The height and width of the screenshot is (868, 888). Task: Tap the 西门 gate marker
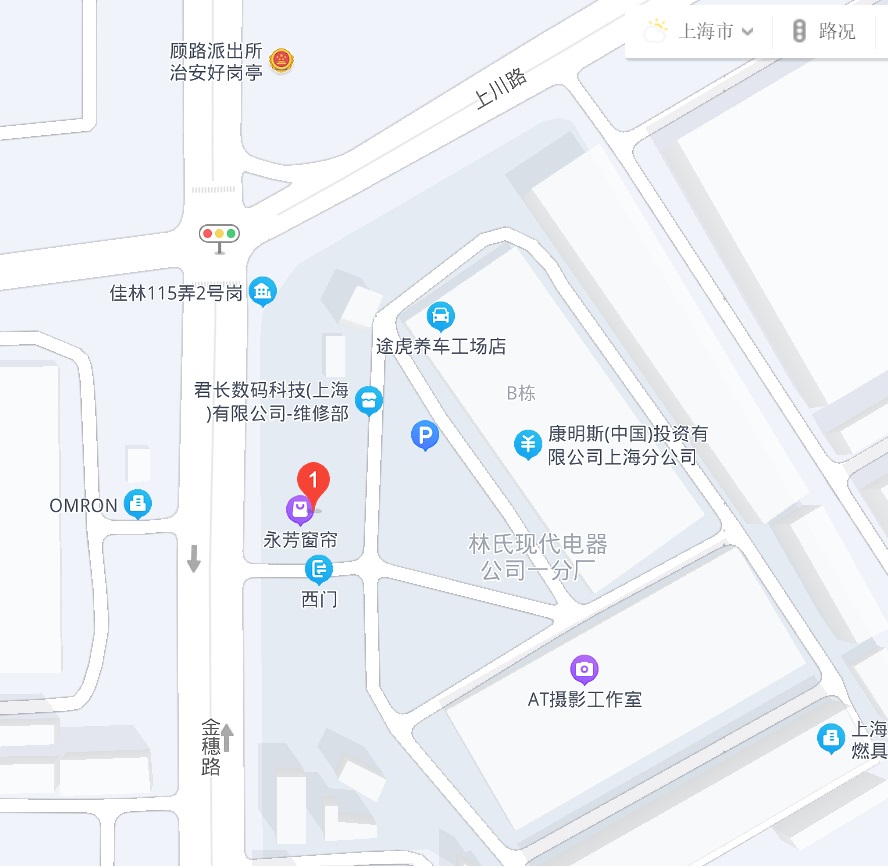click(x=319, y=571)
